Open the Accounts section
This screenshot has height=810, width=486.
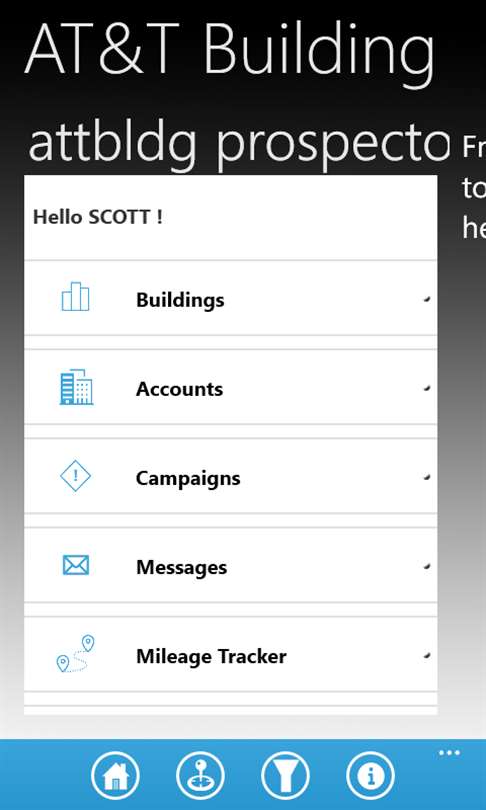point(230,387)
